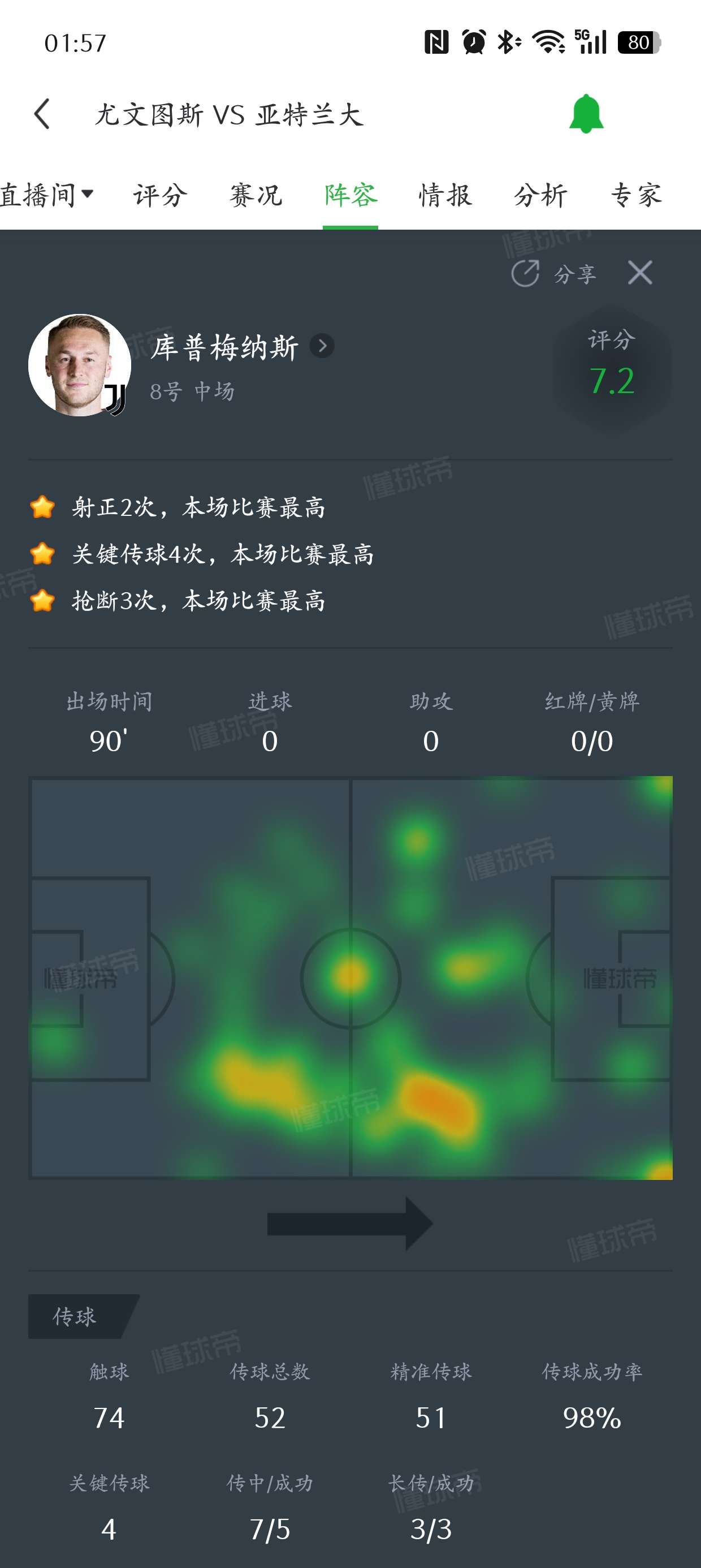
Task: Open the 情报 tab
Action: [445, 195]
